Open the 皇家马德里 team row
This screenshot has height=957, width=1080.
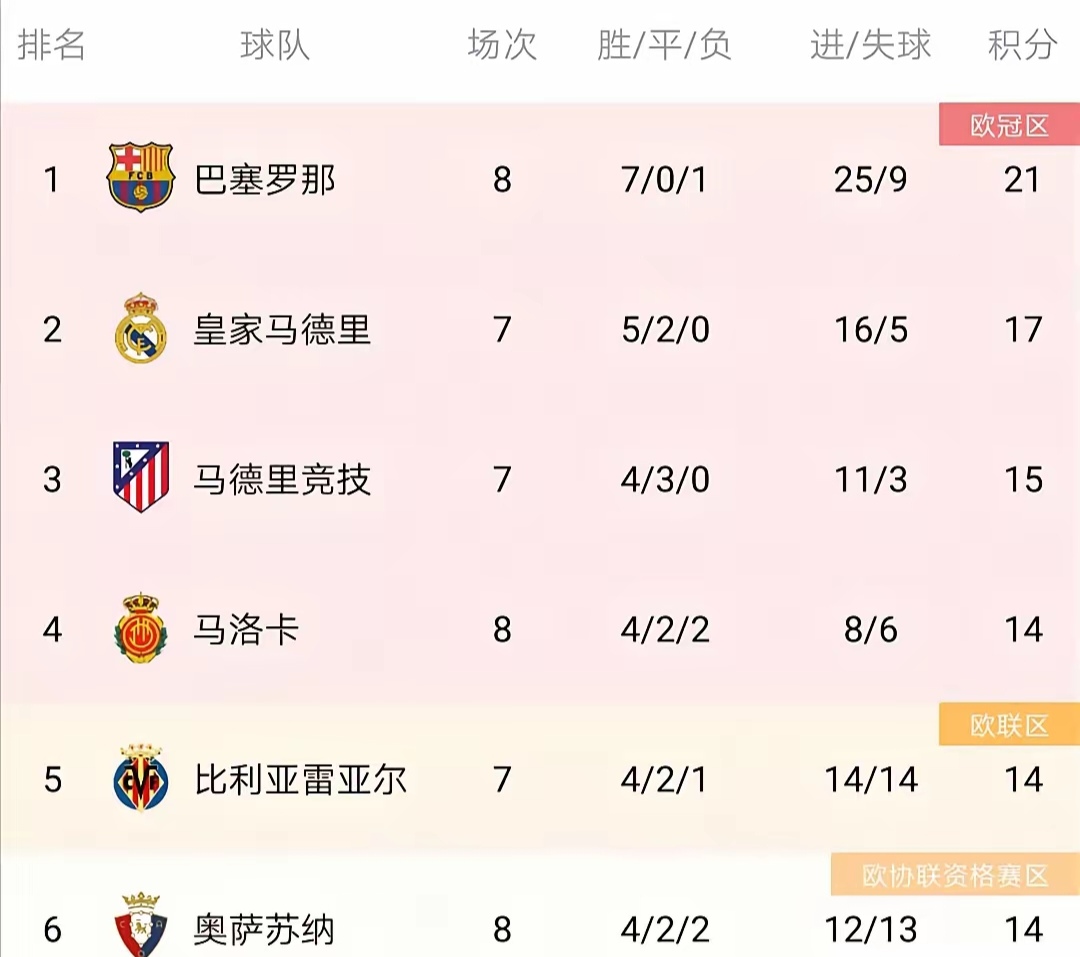[282, 330]
